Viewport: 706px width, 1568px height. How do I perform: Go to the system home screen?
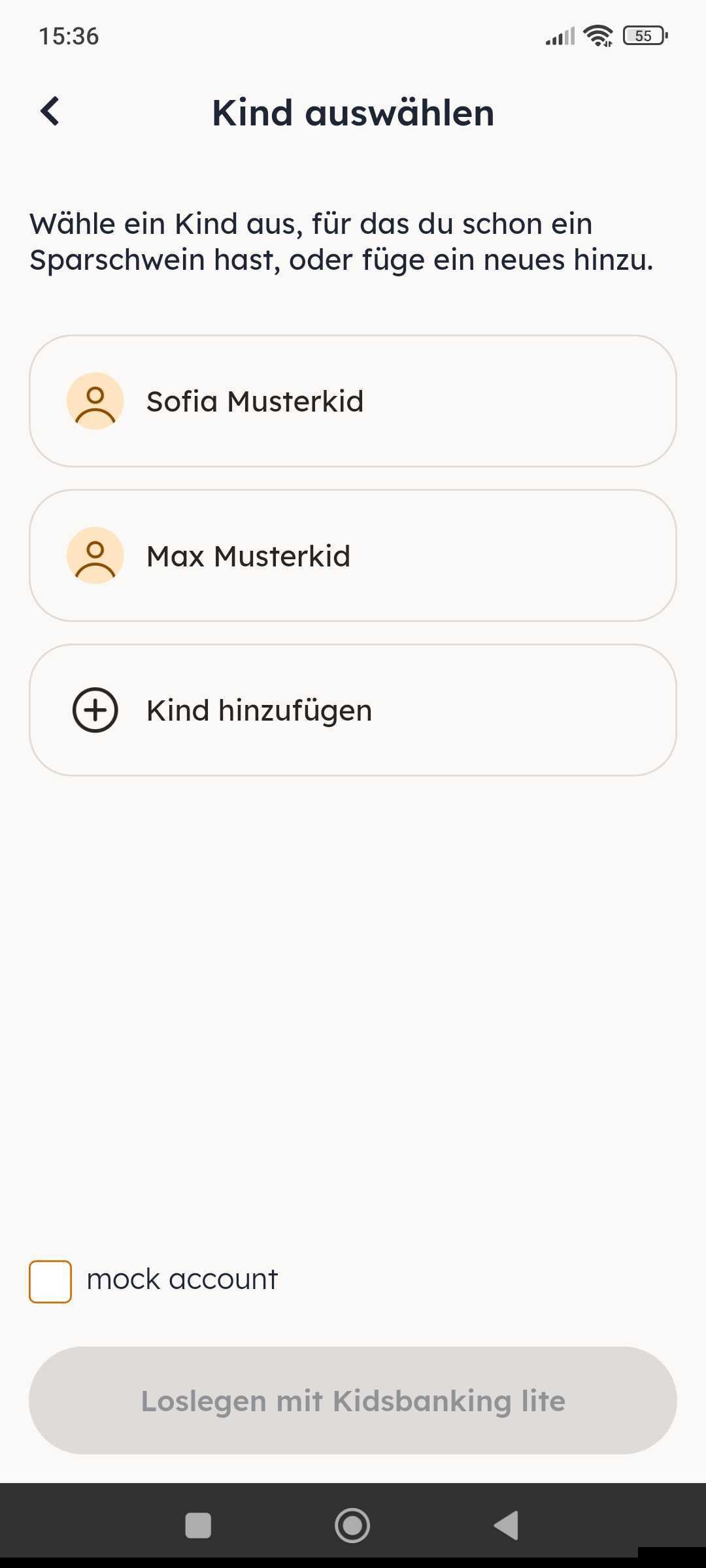[x=352, y=1526]
